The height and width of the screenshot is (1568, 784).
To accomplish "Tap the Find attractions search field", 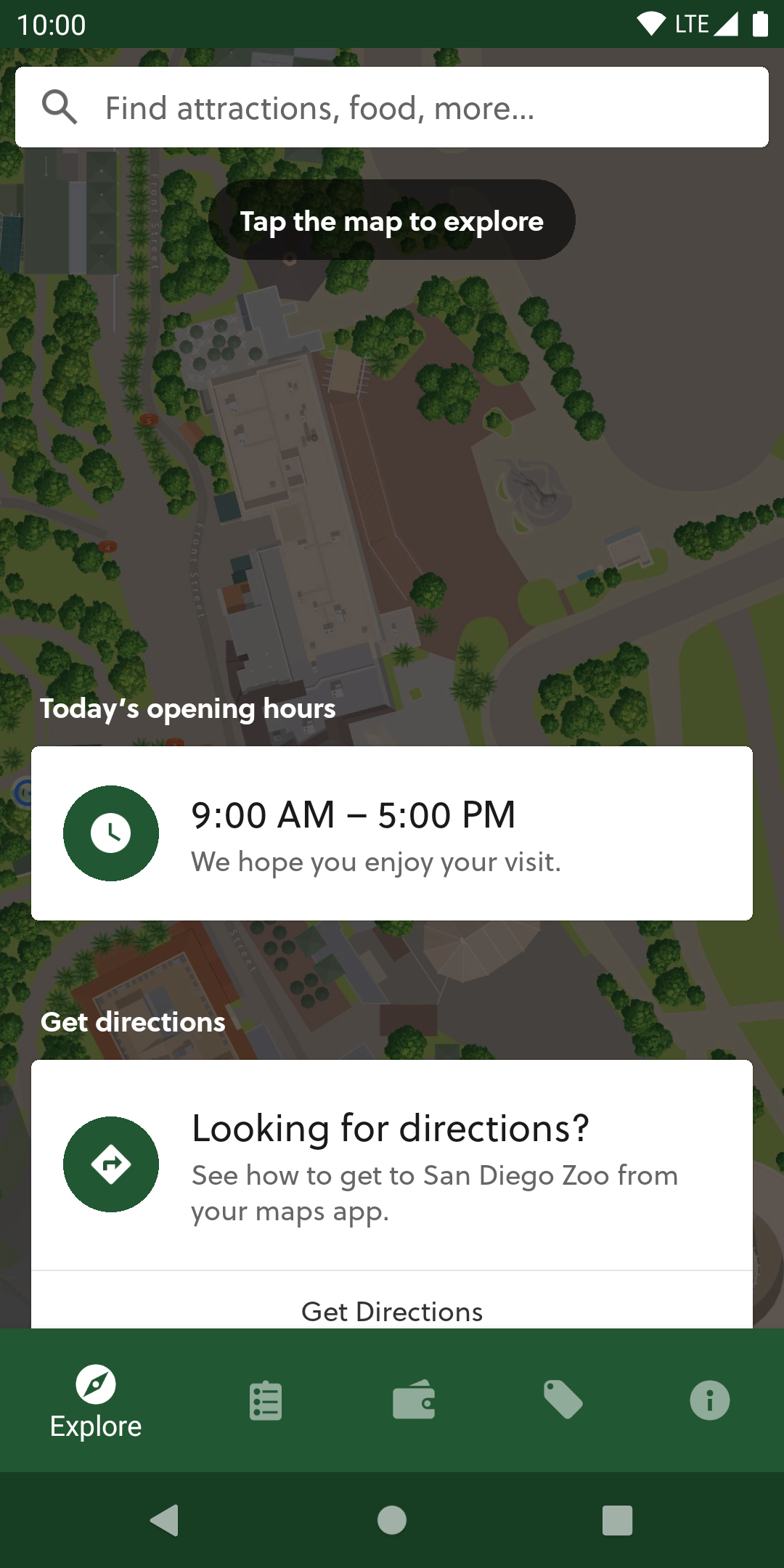I will pos(392,107).
